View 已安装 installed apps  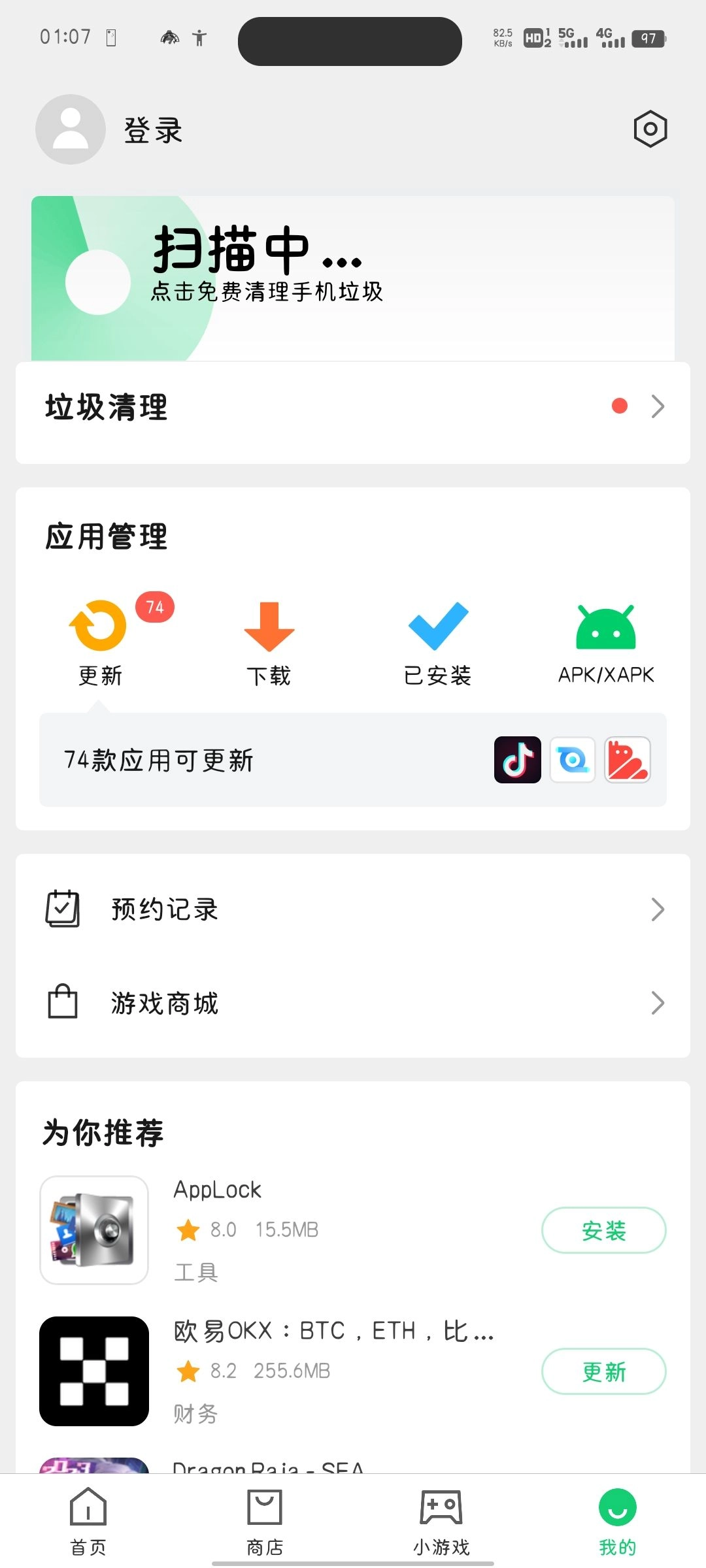click(x=437, y=644)
